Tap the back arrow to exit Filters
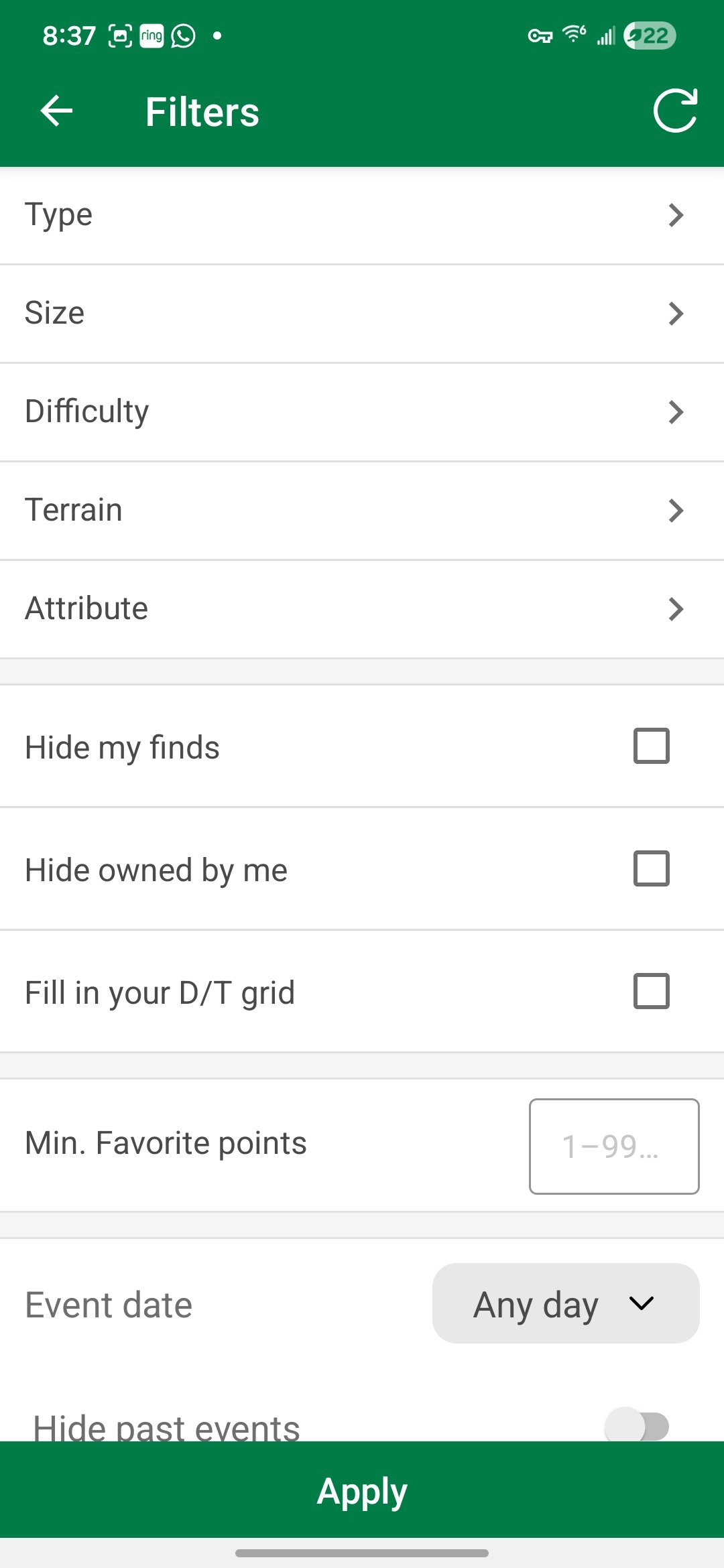This screenshot has height=1568, width=724. pyautogui.click(x=56, y=111)
